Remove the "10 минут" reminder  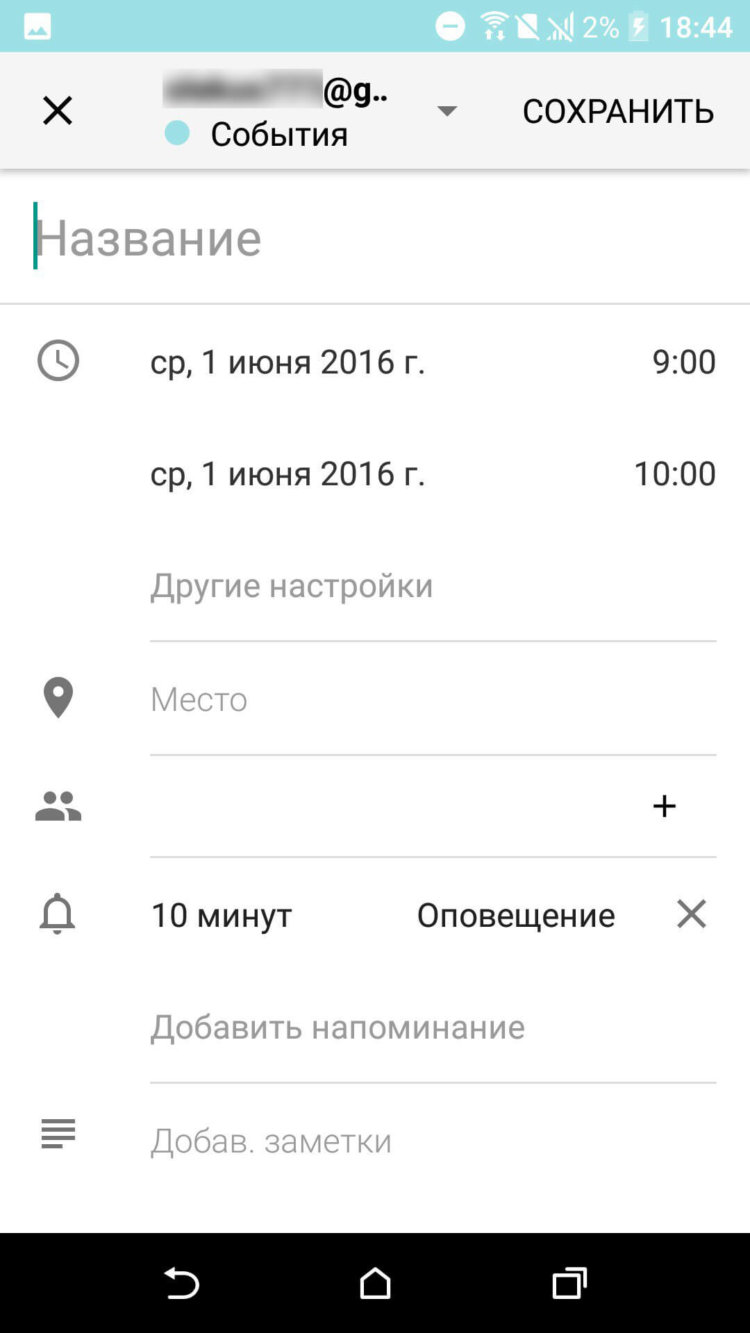pos(691,913)
